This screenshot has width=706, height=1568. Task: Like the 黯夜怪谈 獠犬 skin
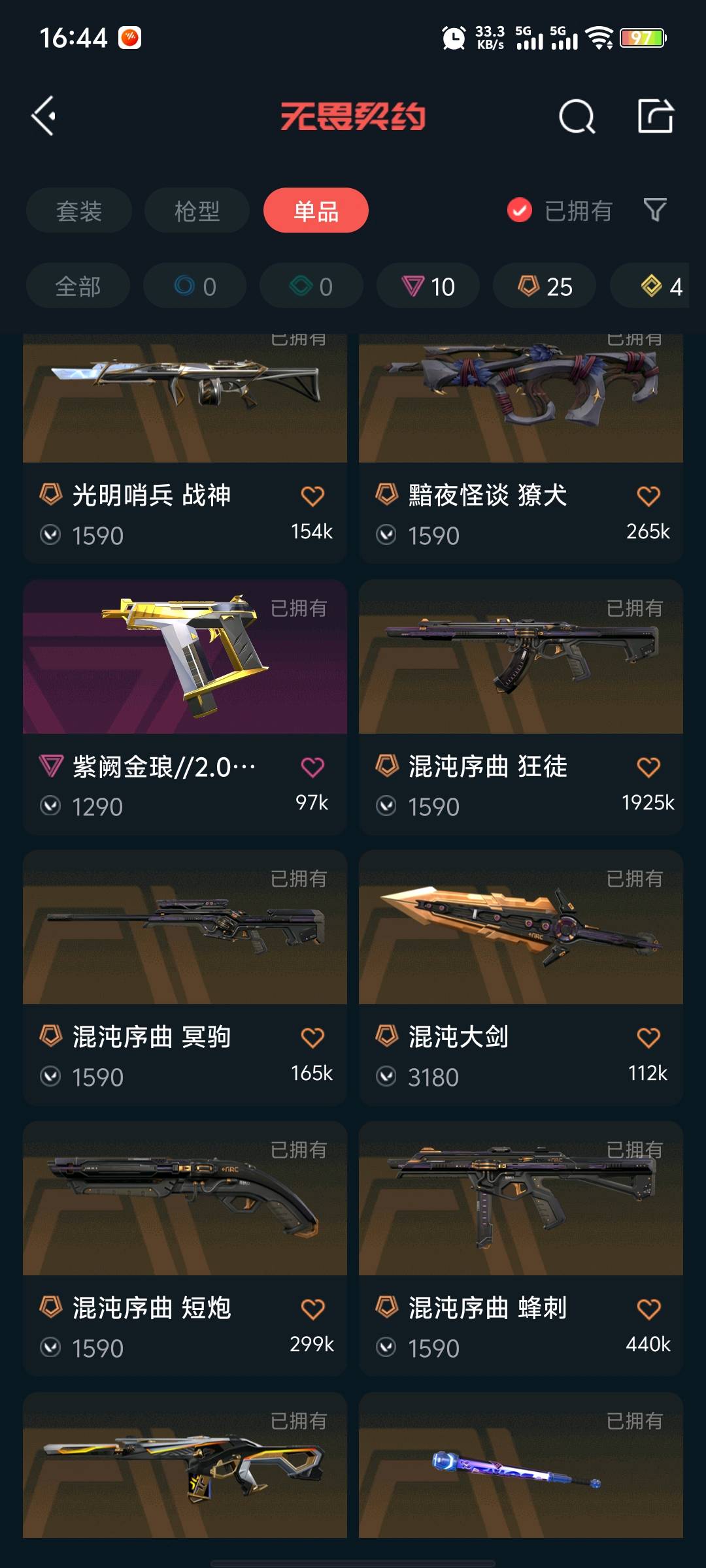pos(648,497)
